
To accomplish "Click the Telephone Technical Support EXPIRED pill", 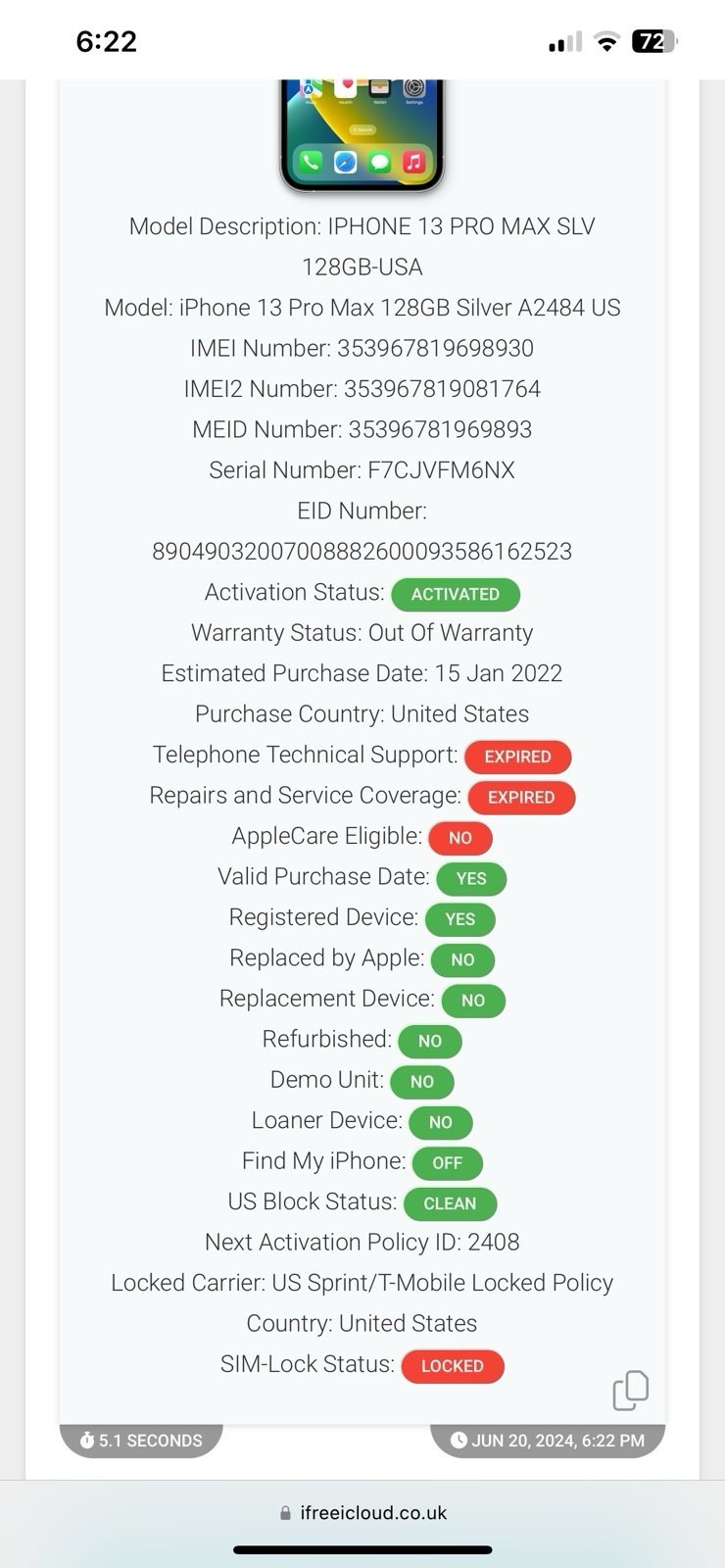I will pos(517,757).
